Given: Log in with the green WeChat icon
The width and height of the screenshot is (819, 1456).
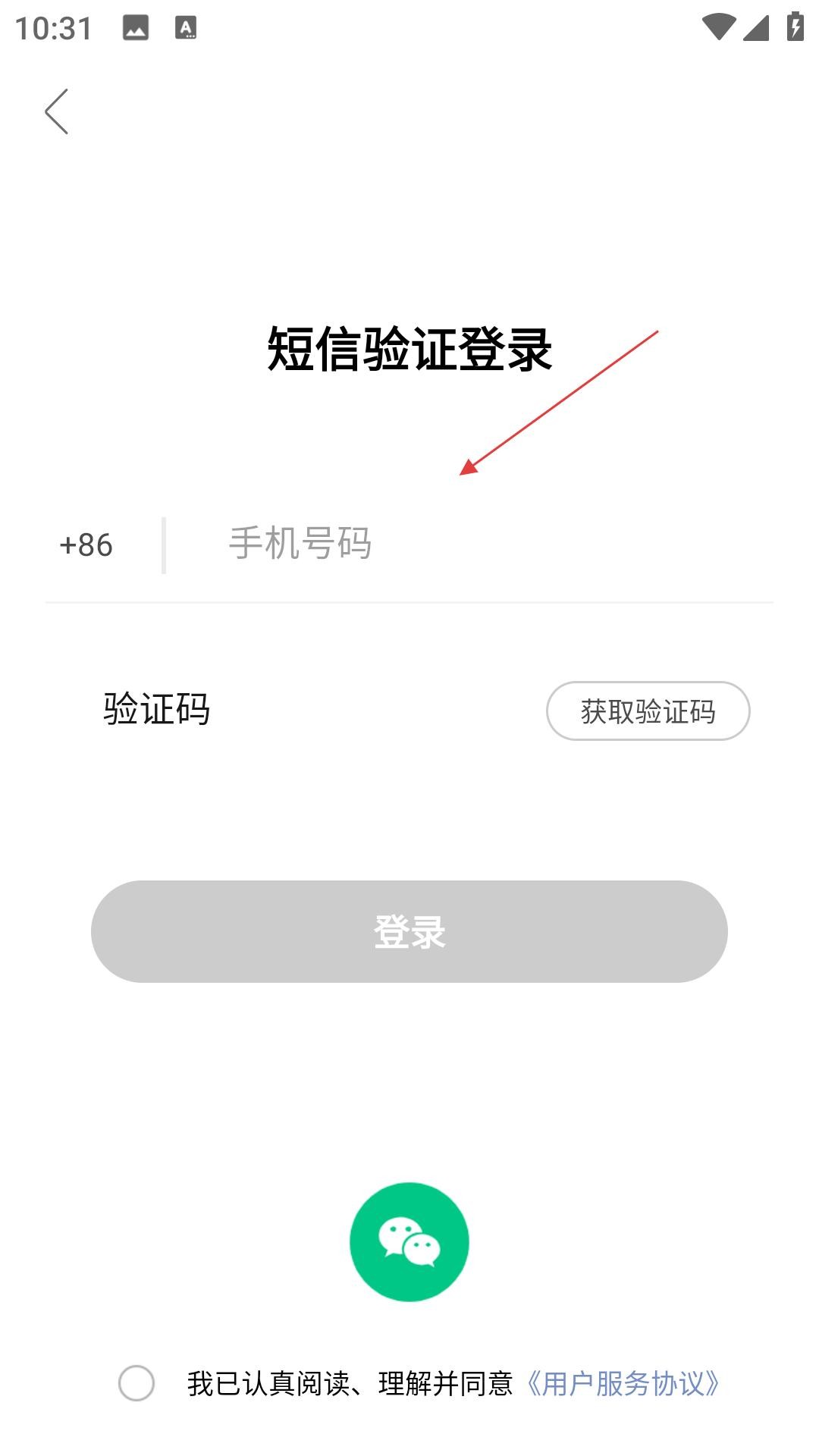Looking at the screenshot, I should click(409, 1242).
